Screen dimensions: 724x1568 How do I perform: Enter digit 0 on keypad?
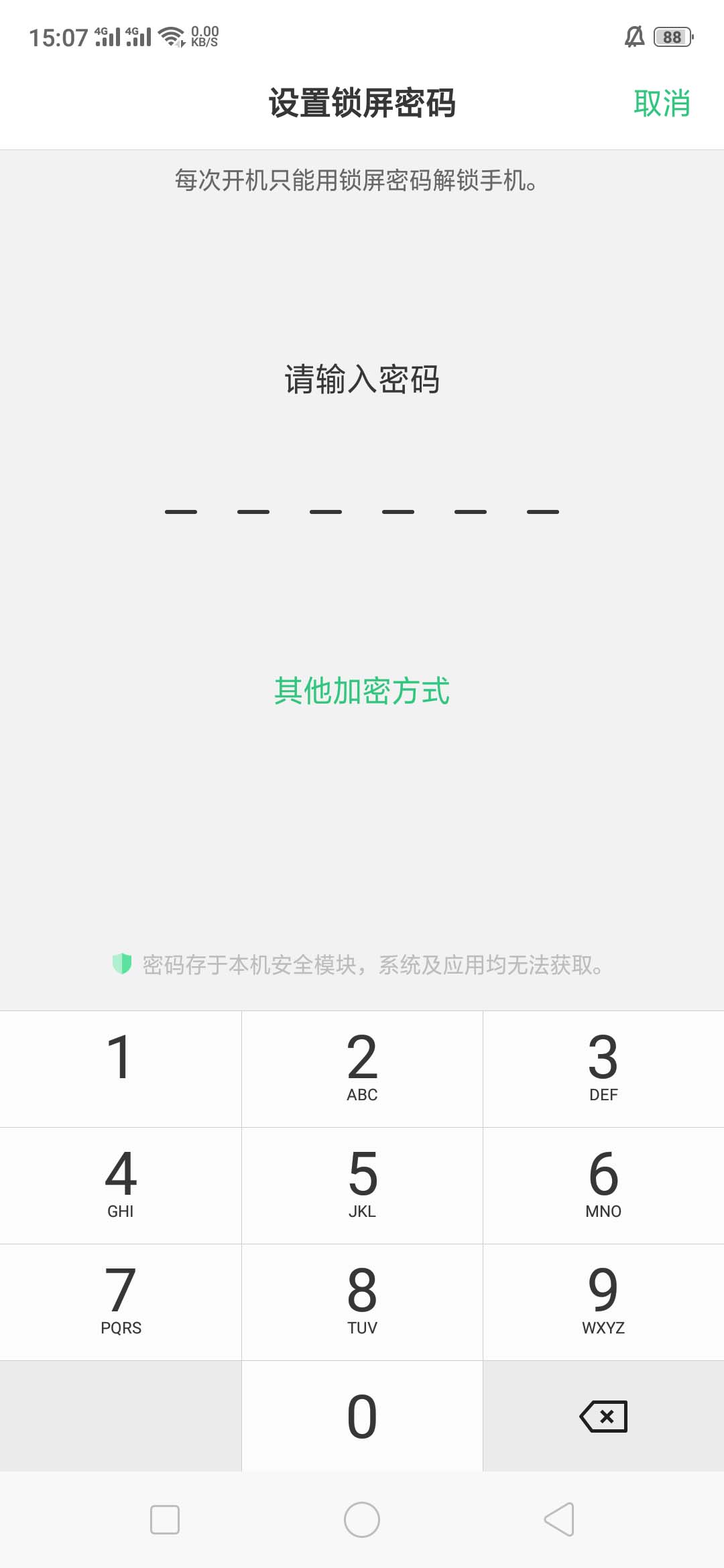point(362,1416)
